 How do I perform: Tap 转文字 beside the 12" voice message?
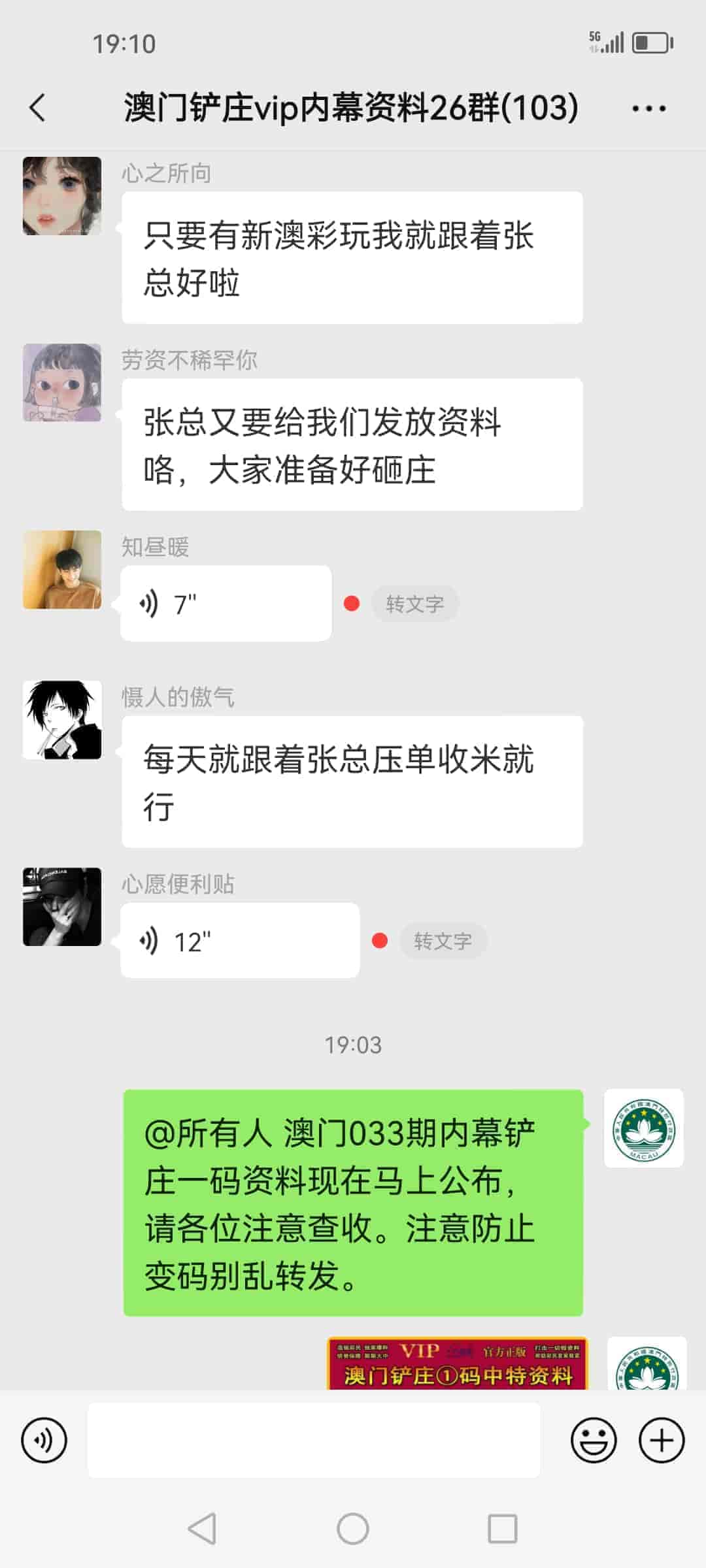point(444,941)
